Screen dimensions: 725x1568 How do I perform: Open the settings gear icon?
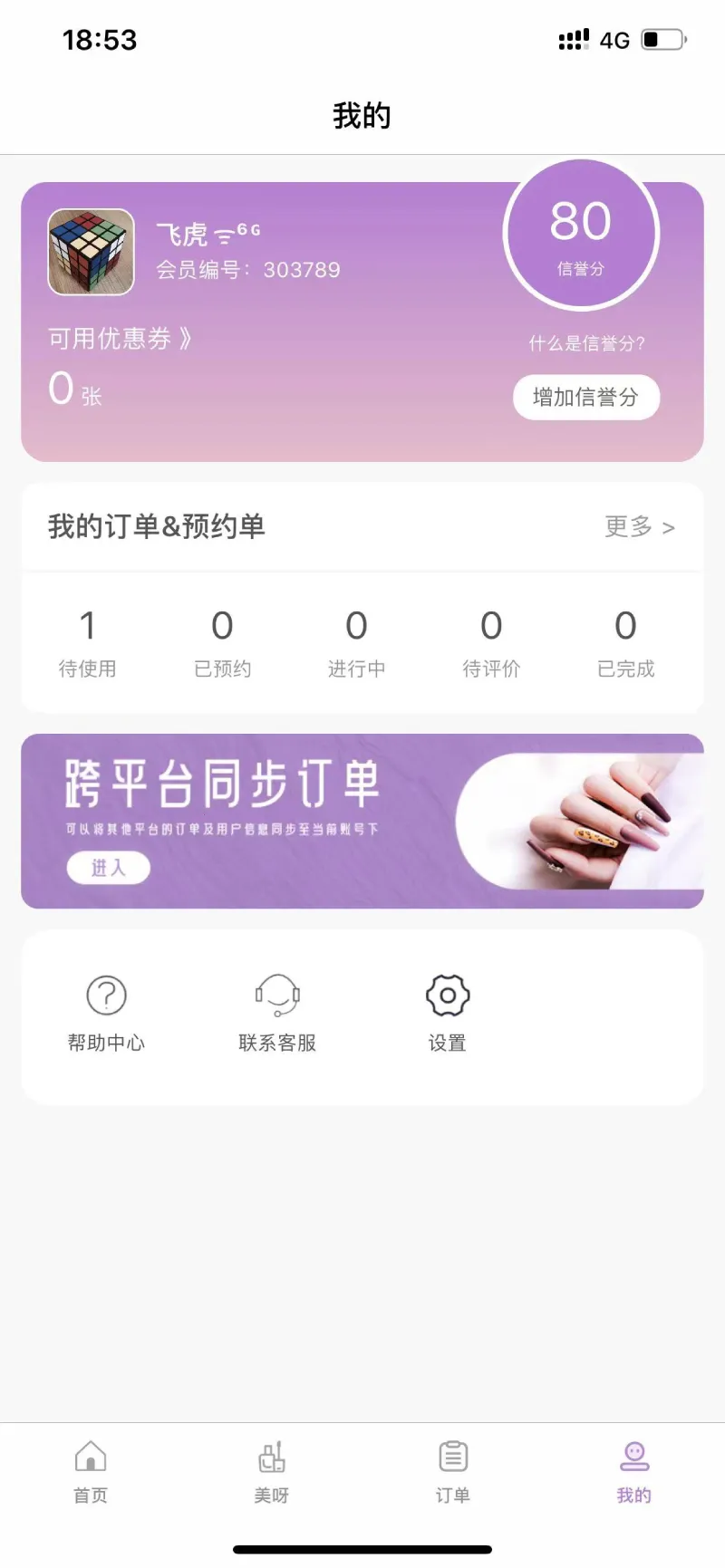click(447, 995)
